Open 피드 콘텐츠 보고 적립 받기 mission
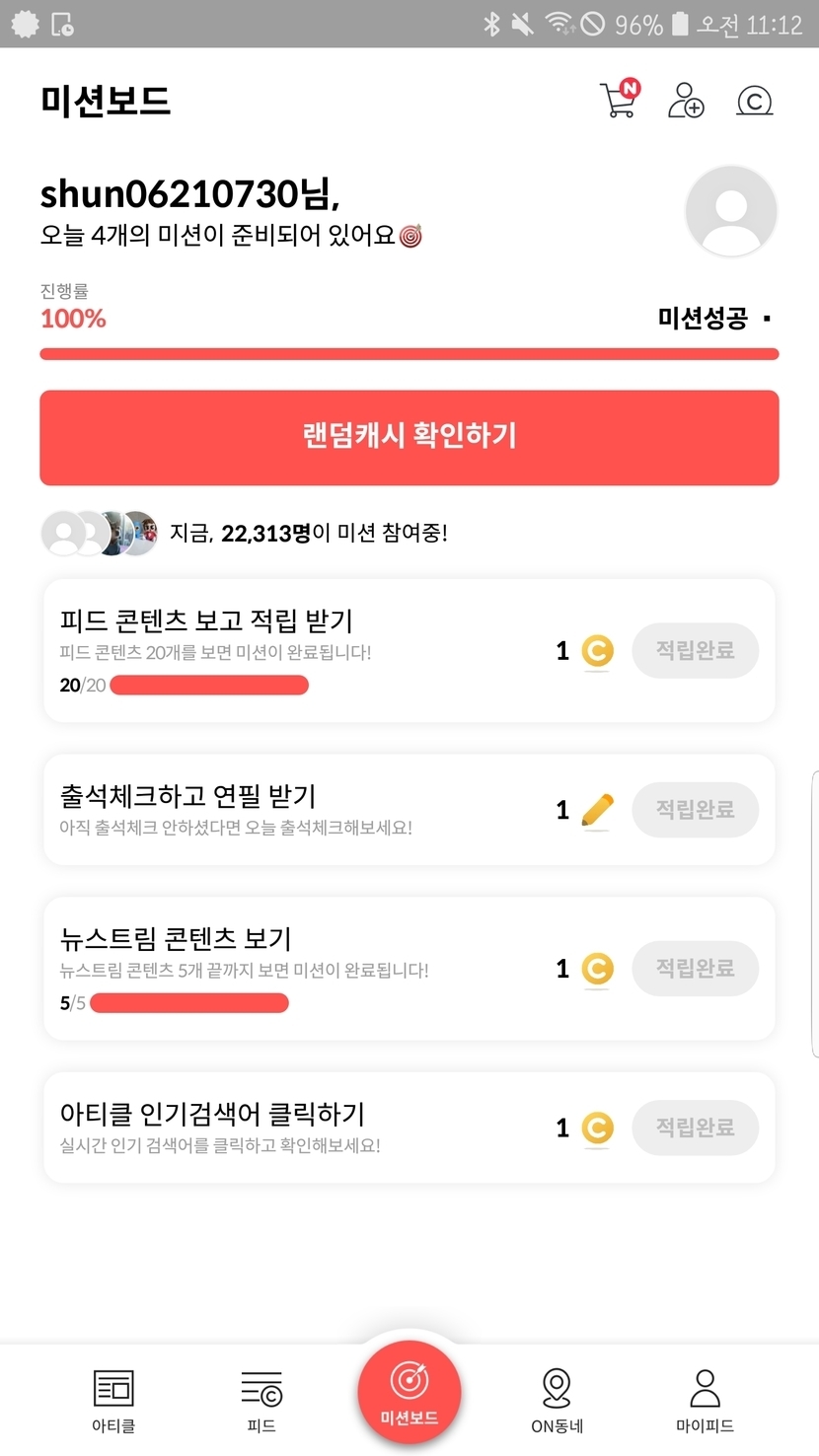 (296, 650)
